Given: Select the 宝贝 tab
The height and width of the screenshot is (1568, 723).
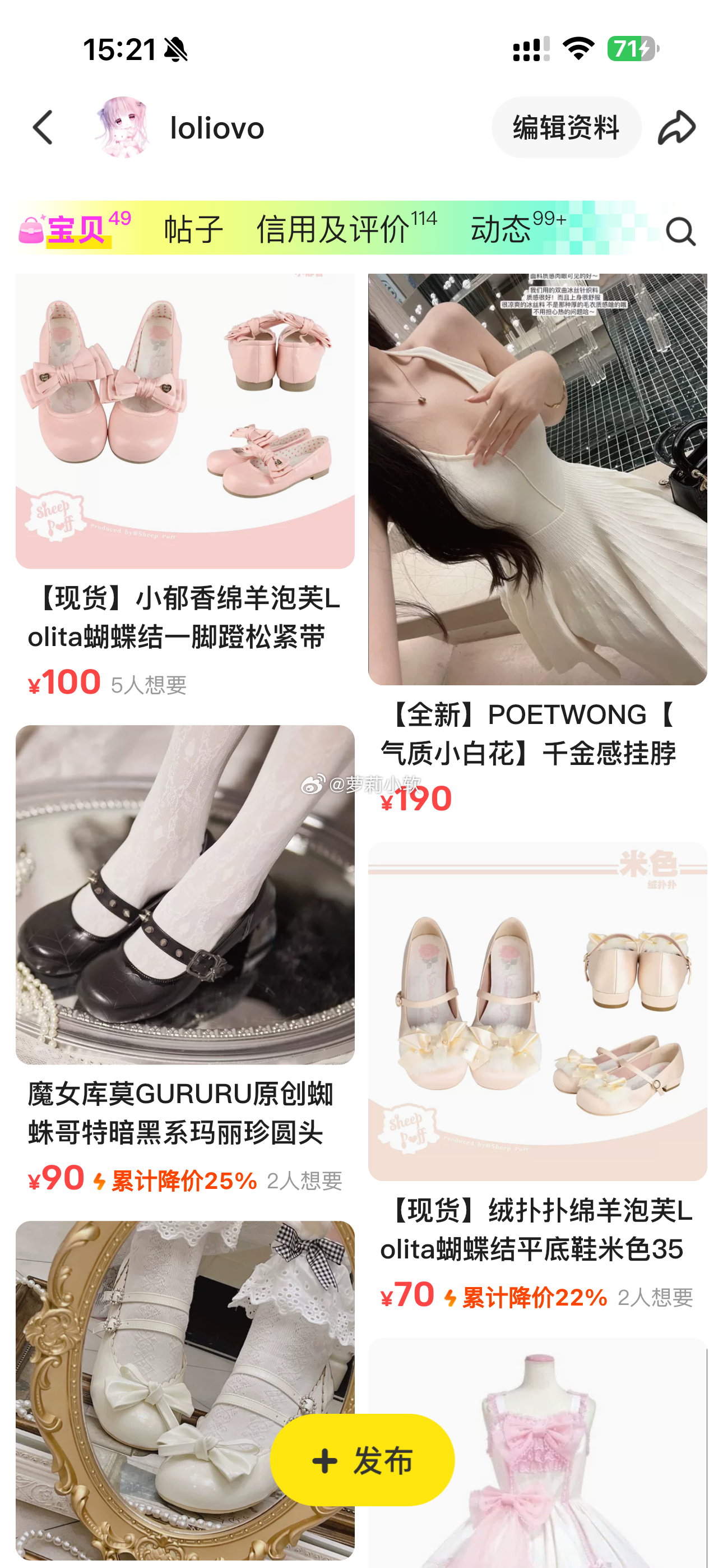Looking at the screenshot, I should [x=76, y=229].
